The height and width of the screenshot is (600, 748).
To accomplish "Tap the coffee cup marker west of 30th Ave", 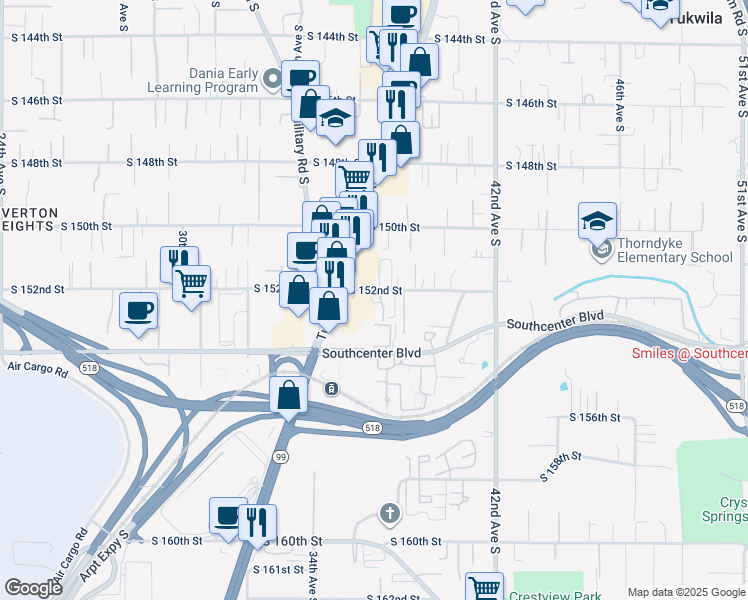I will (138, 309).
